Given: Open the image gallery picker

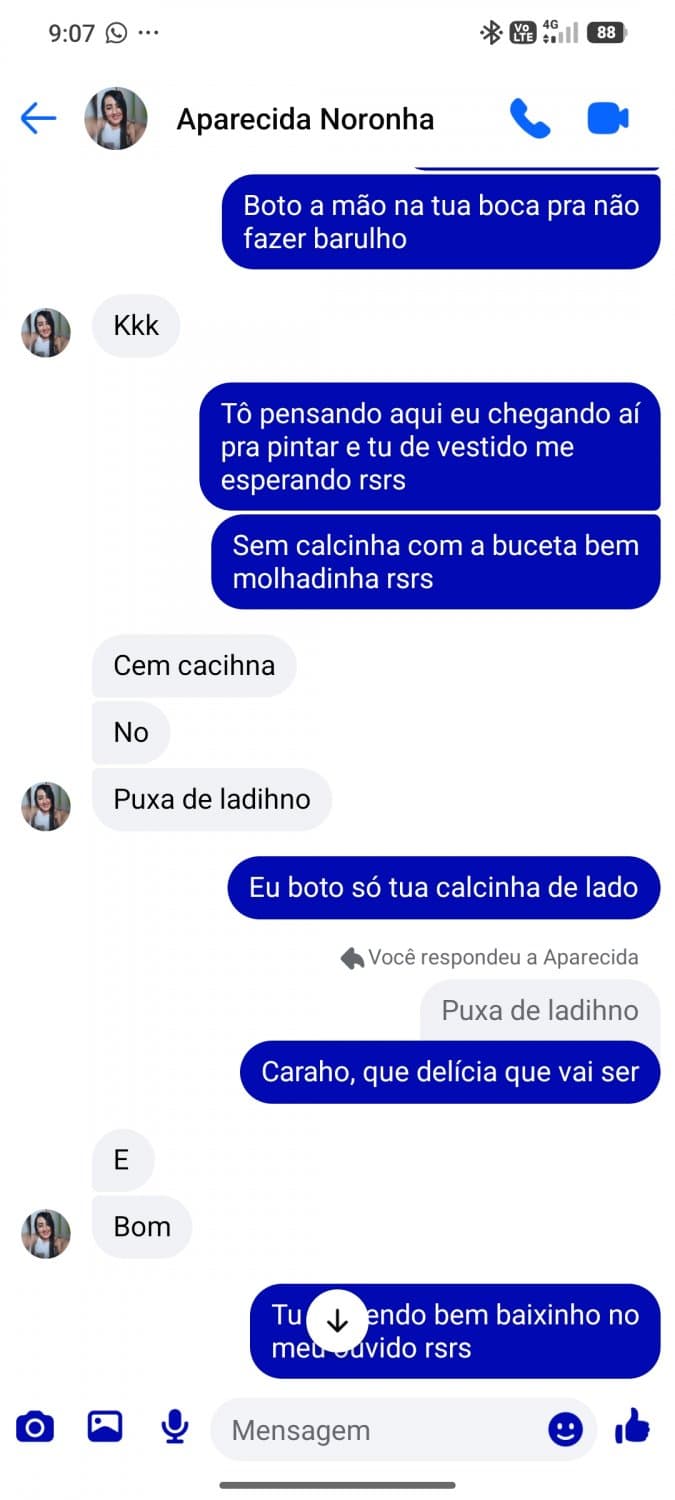Looking at the screenshot, I should pyautogui.click(x=105, y=1426).
